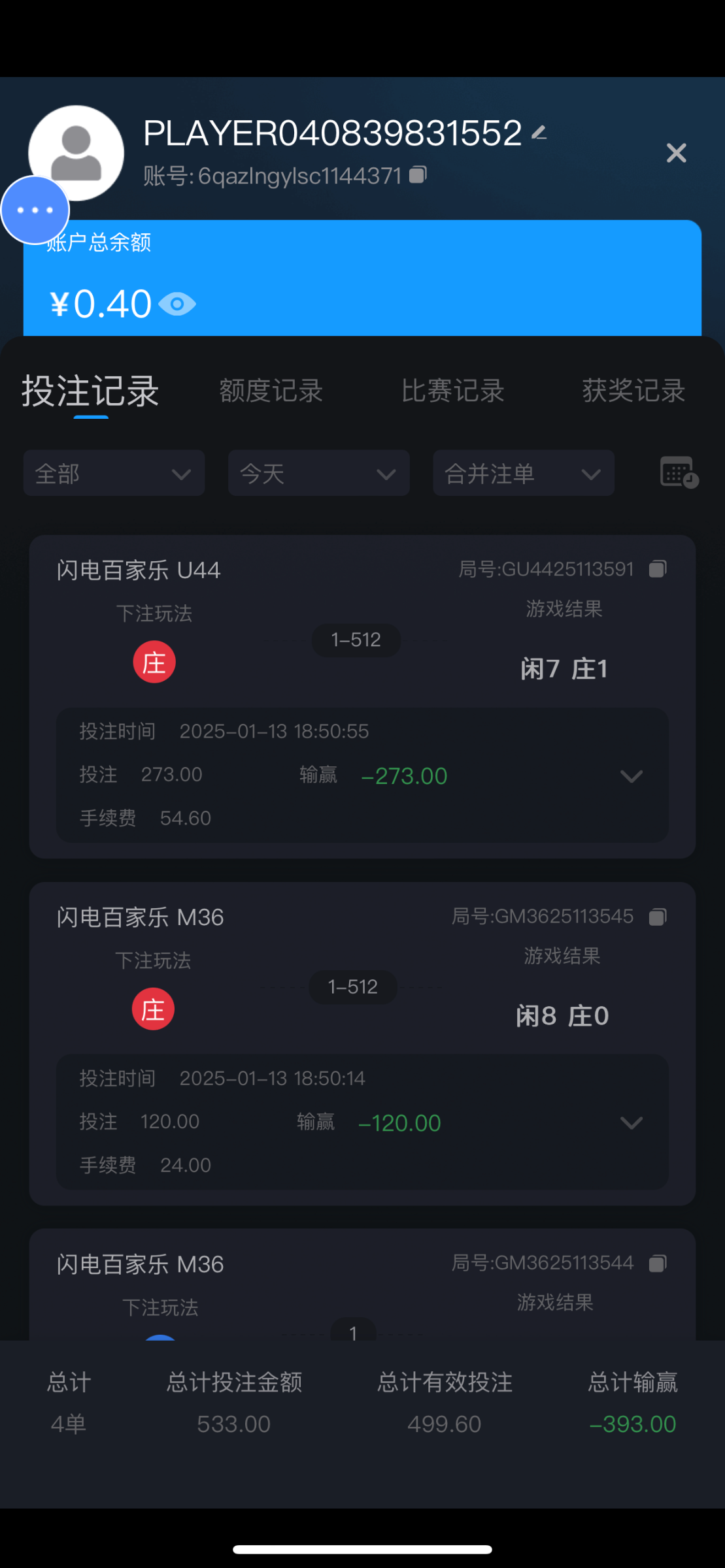Hide the account balance with eye icon
725x1568 pixels.
(177, 304)
